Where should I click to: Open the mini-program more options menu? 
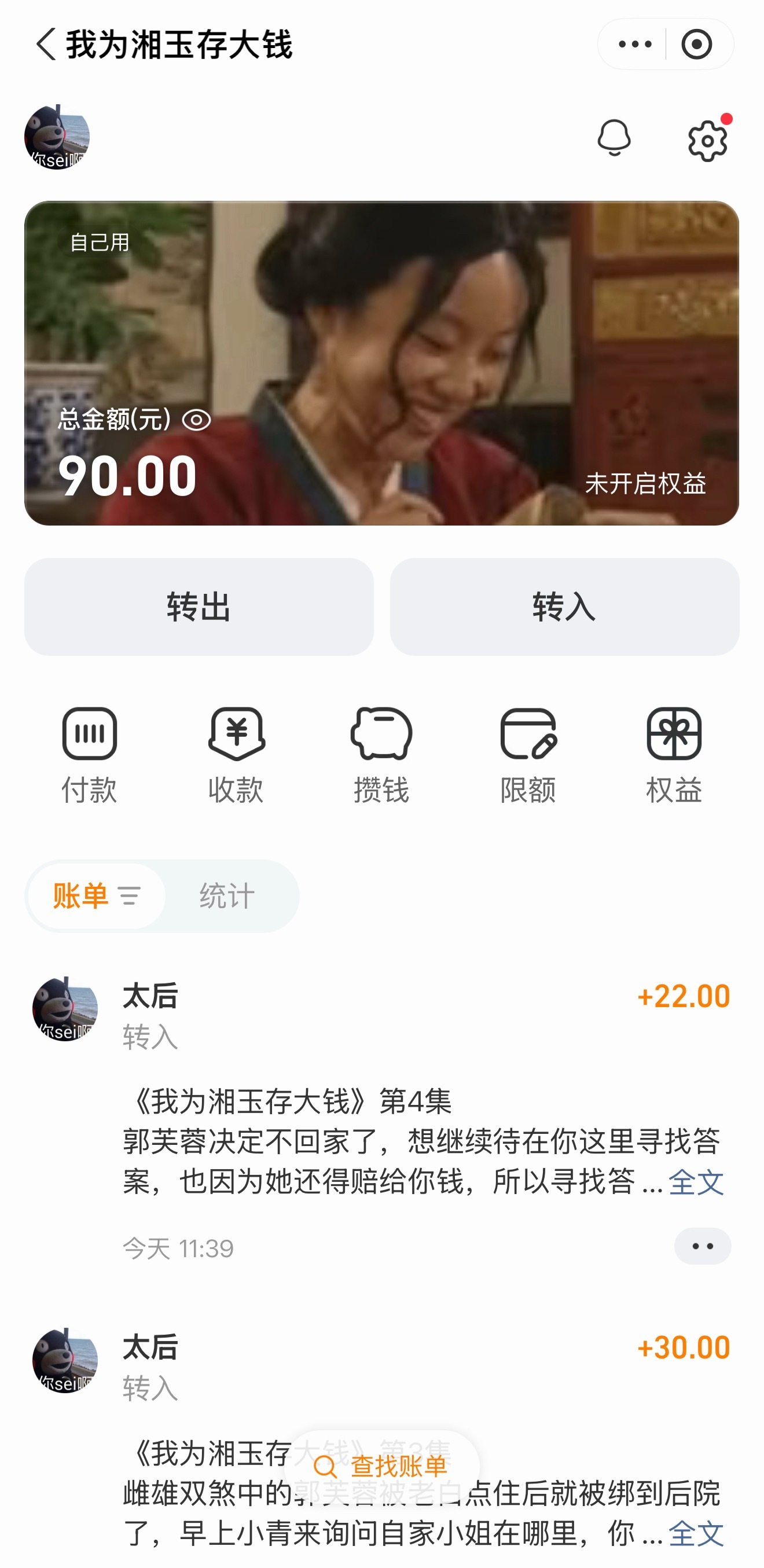635,45
